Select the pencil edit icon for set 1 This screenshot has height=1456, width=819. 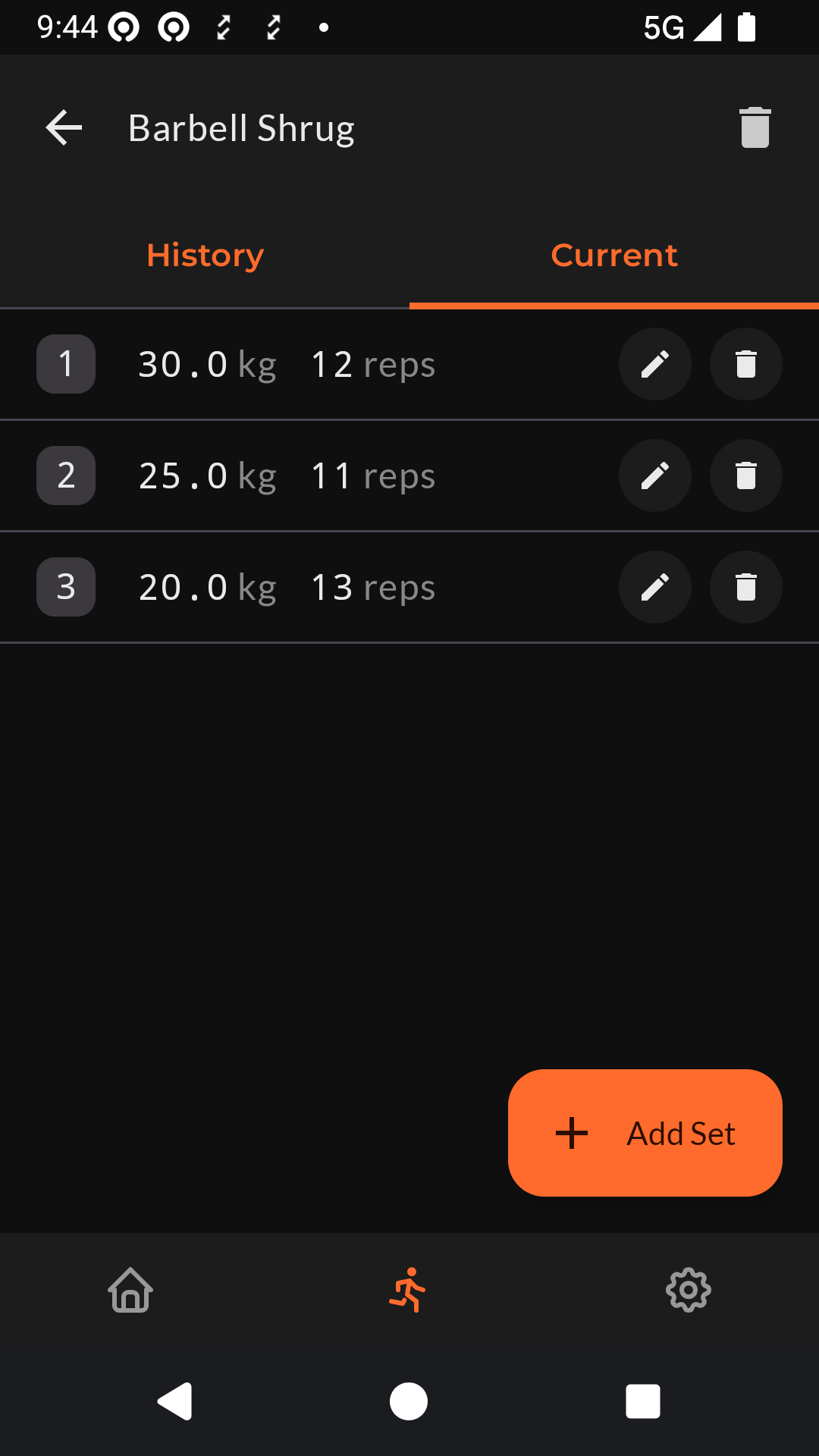click(x=654, y=365)
